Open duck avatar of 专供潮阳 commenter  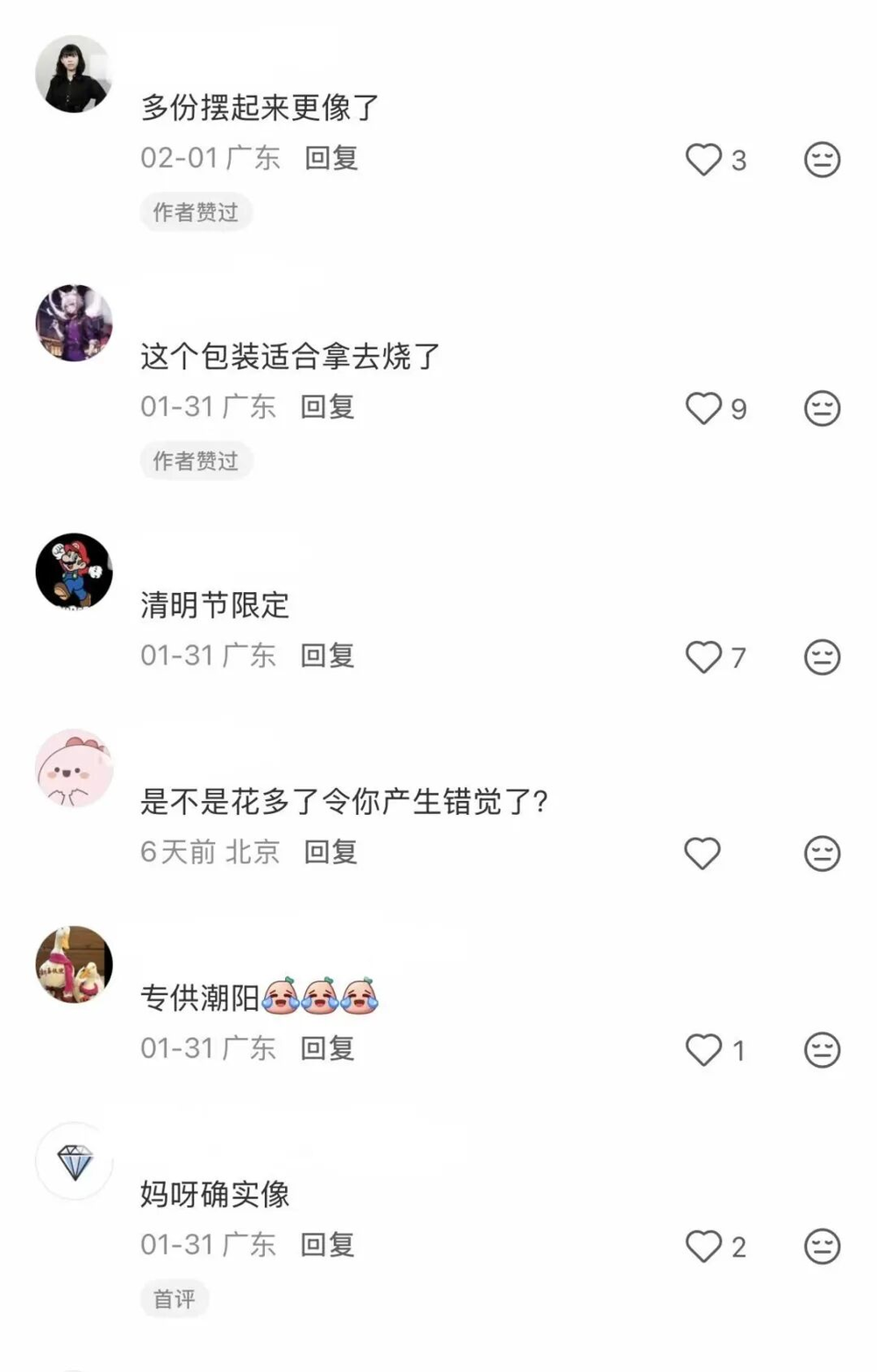(x=74, y=964)
